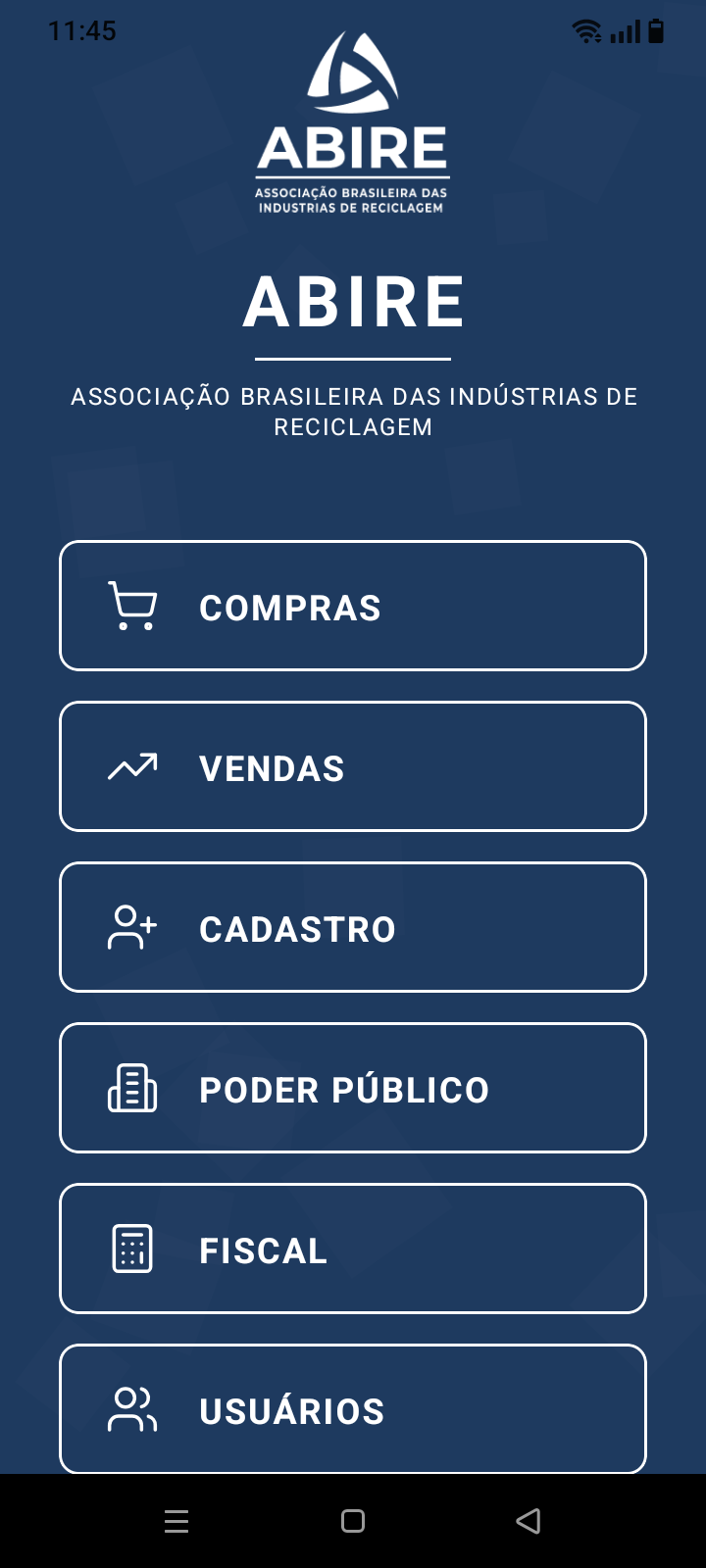This screenshot has height=1568, width=706.
Task: Open the Compras section
Action: (353, 606)
